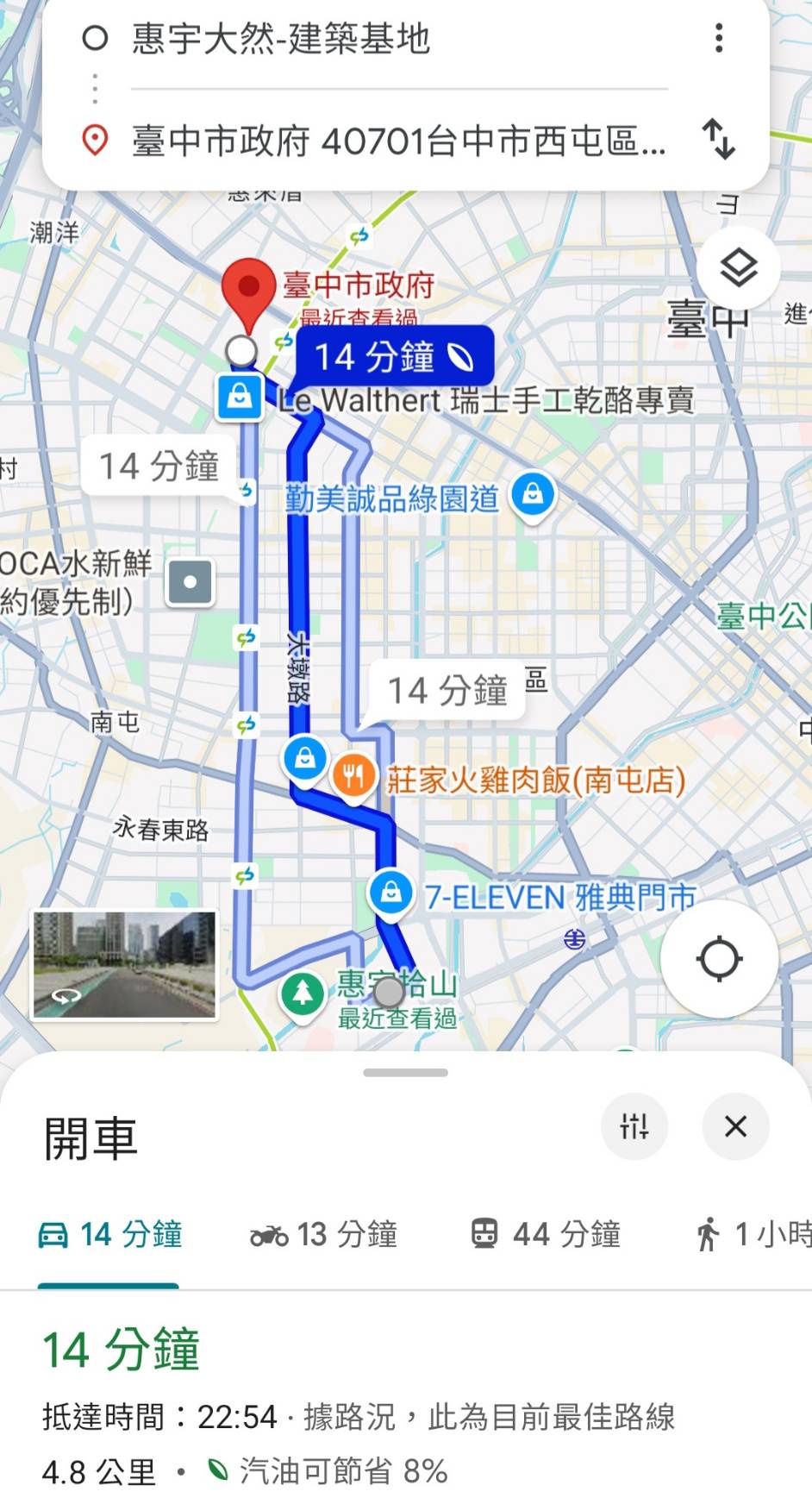The width and height of the screenshot is (812, 1498).
Task: Switch to motorcycle tab showing 13 分鐘
Action: click(x=323, y=1234)
